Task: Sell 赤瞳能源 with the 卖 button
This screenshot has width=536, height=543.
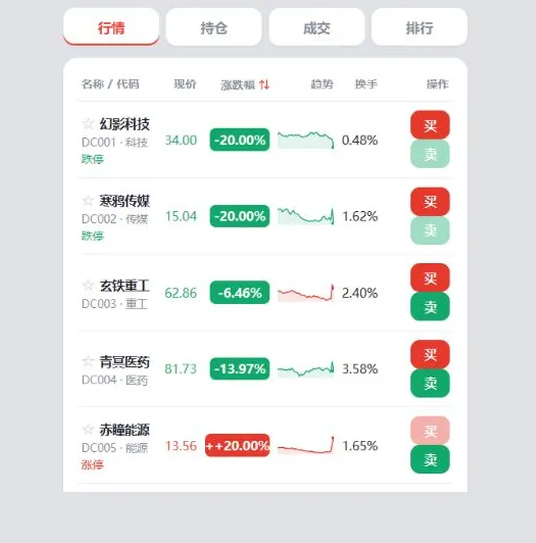Action: point(430,460)
